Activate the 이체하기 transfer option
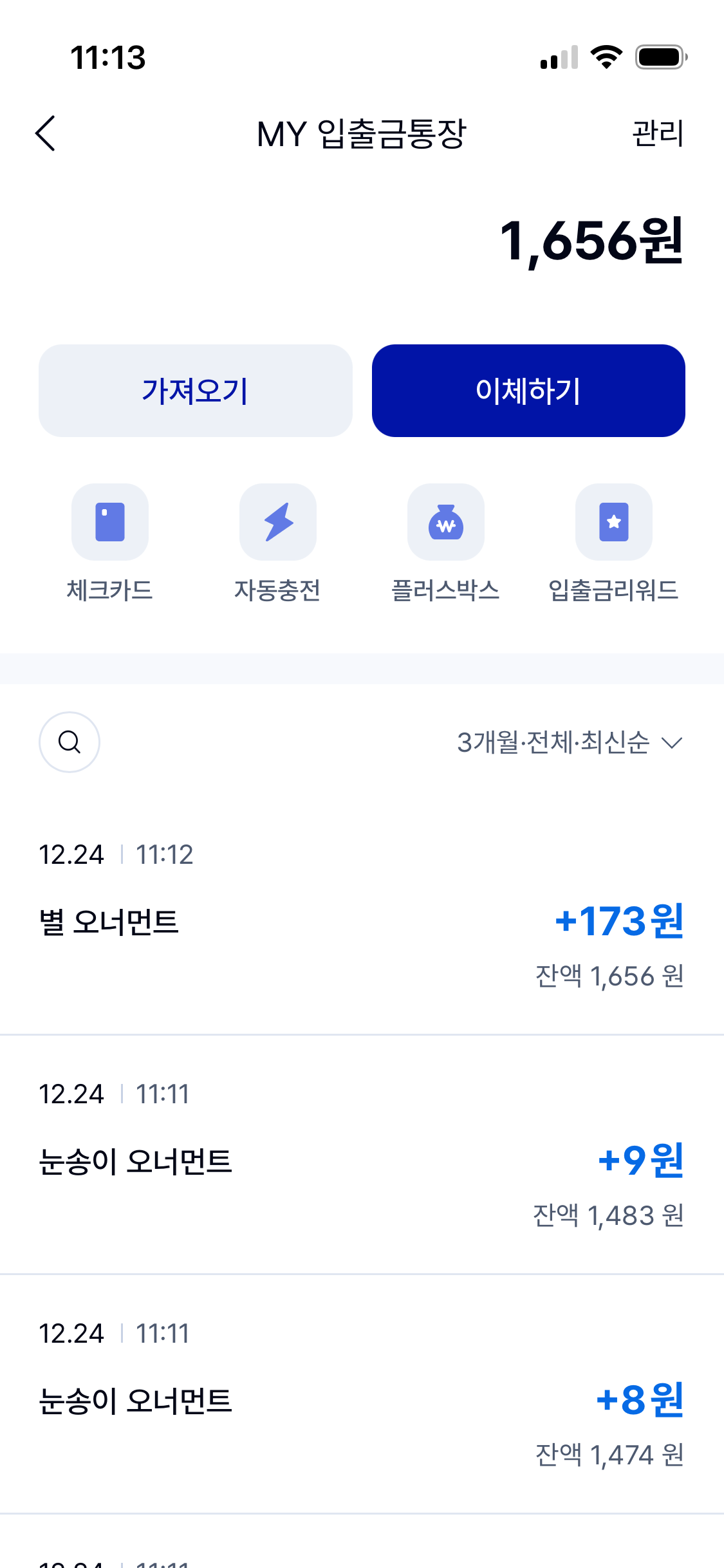The image size is (724, 1568). (528, 389)
